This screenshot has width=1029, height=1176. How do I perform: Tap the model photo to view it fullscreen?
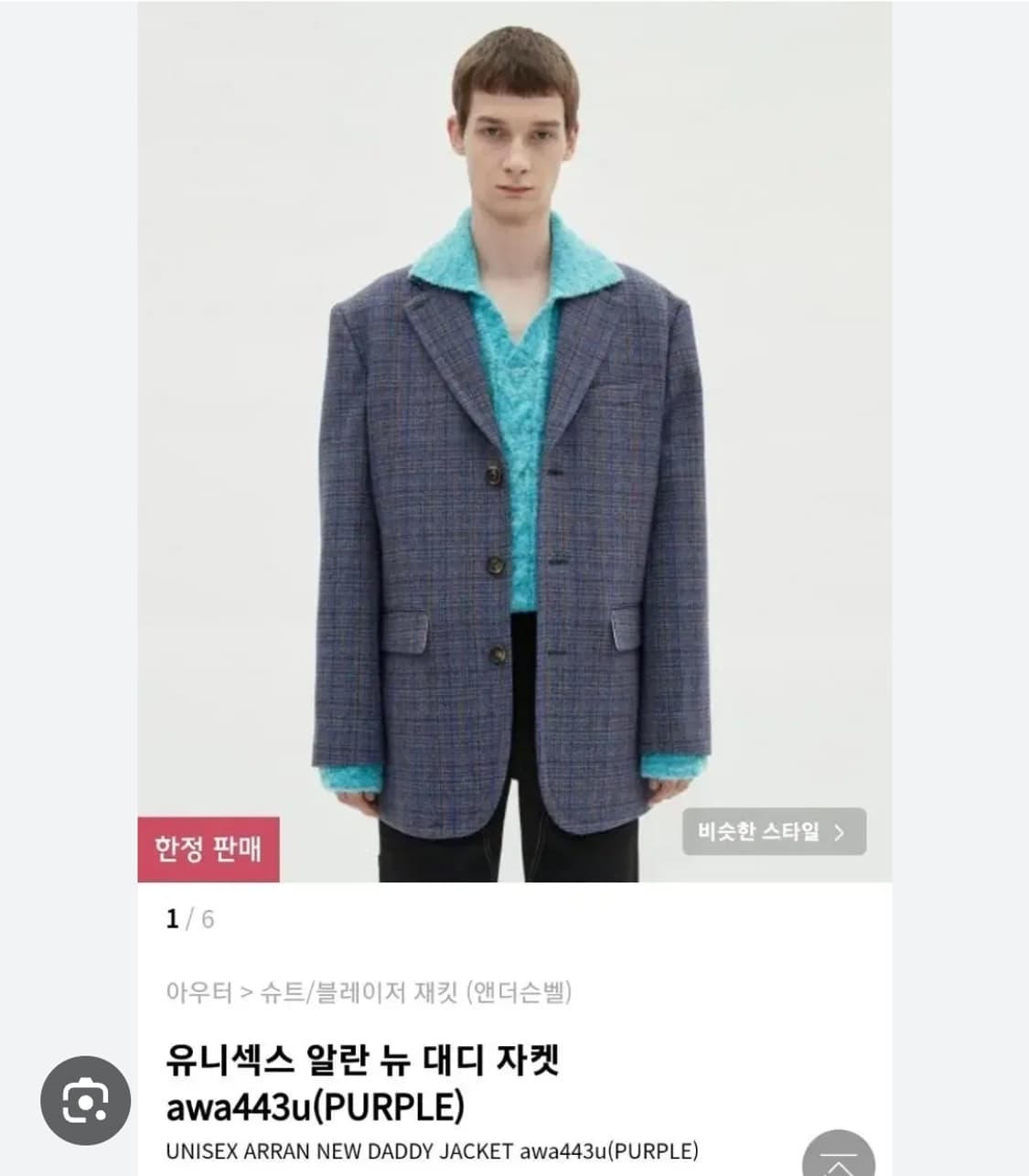pos(514,439)
